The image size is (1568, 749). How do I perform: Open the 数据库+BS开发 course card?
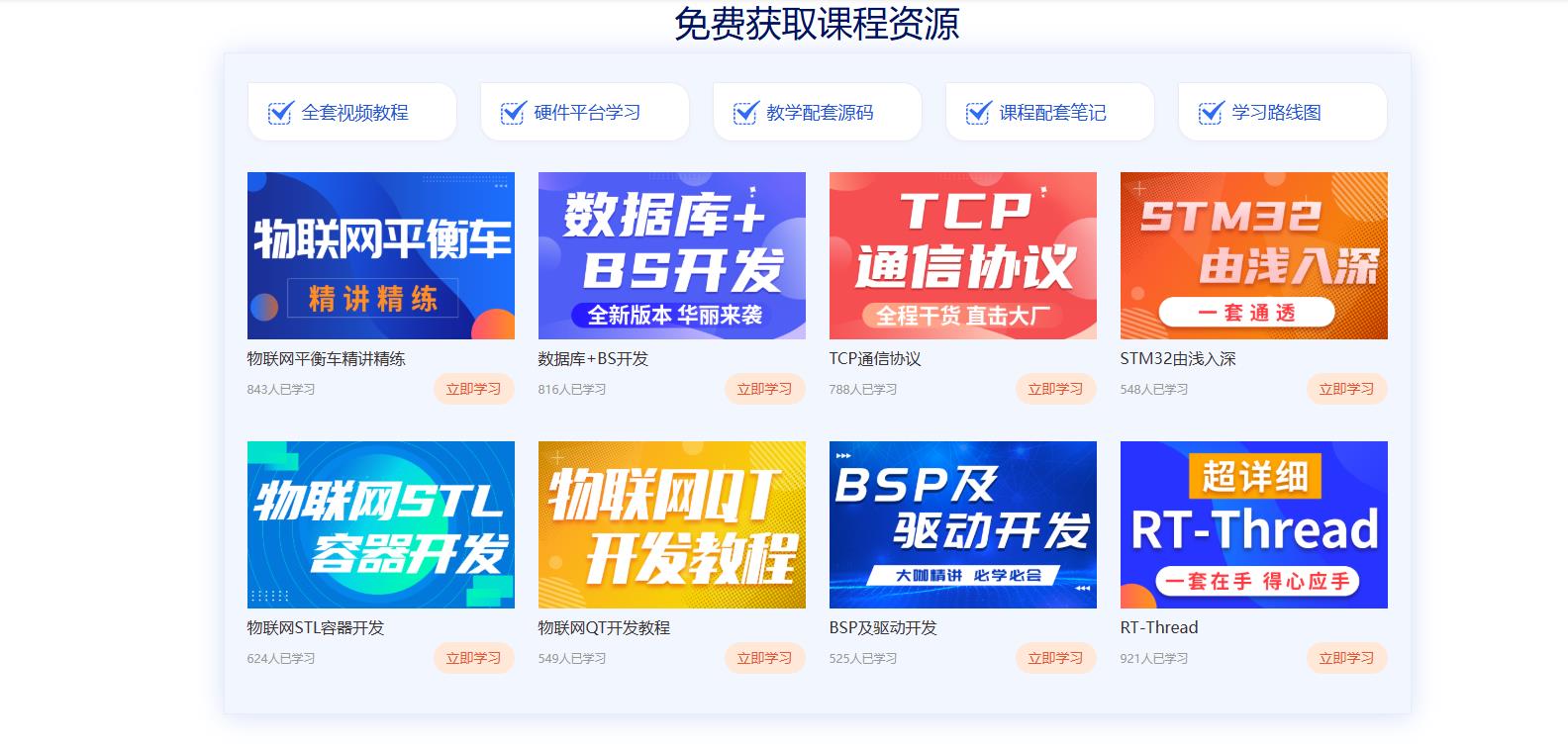tap(671, 255)
